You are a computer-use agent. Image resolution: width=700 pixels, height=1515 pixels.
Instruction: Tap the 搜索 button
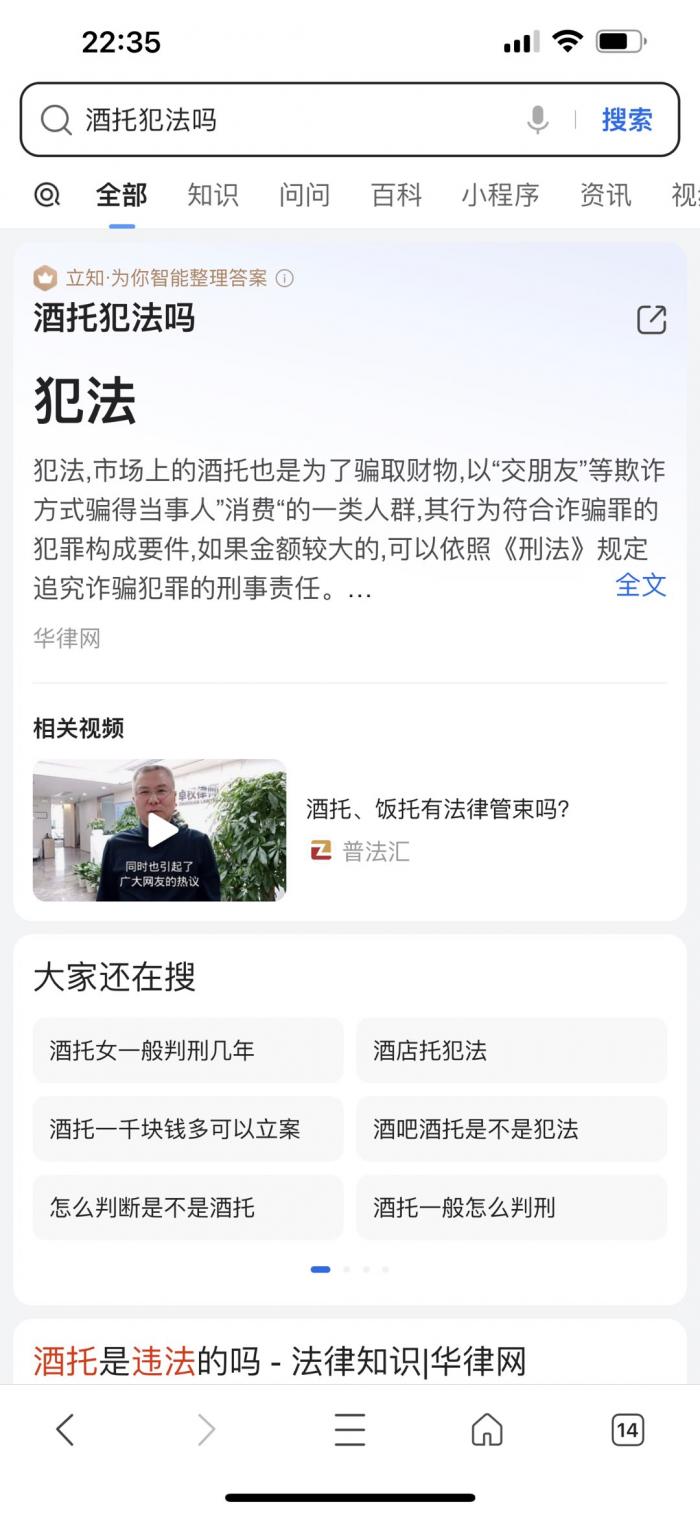(x=627, y=120)
